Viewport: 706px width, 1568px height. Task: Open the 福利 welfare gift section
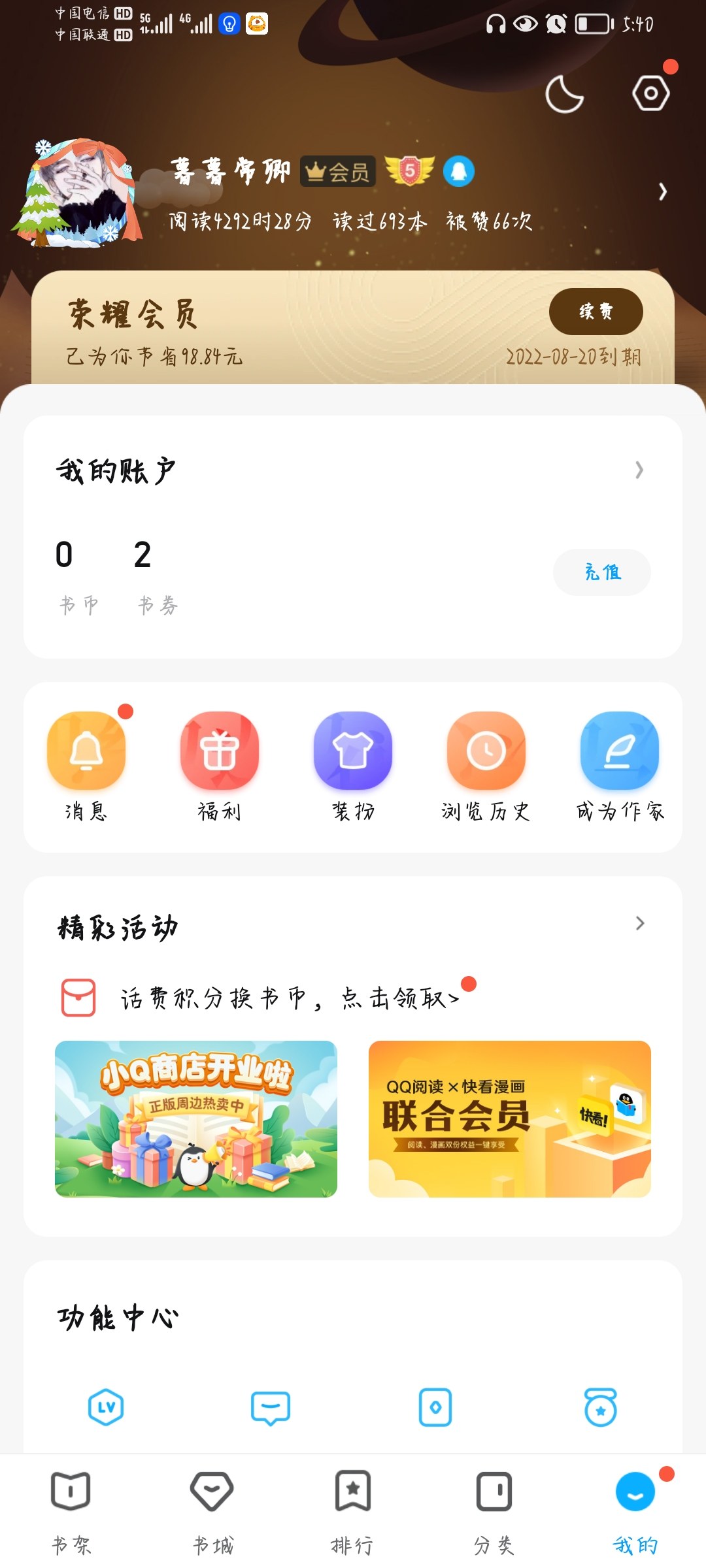(x=220, y=766)
